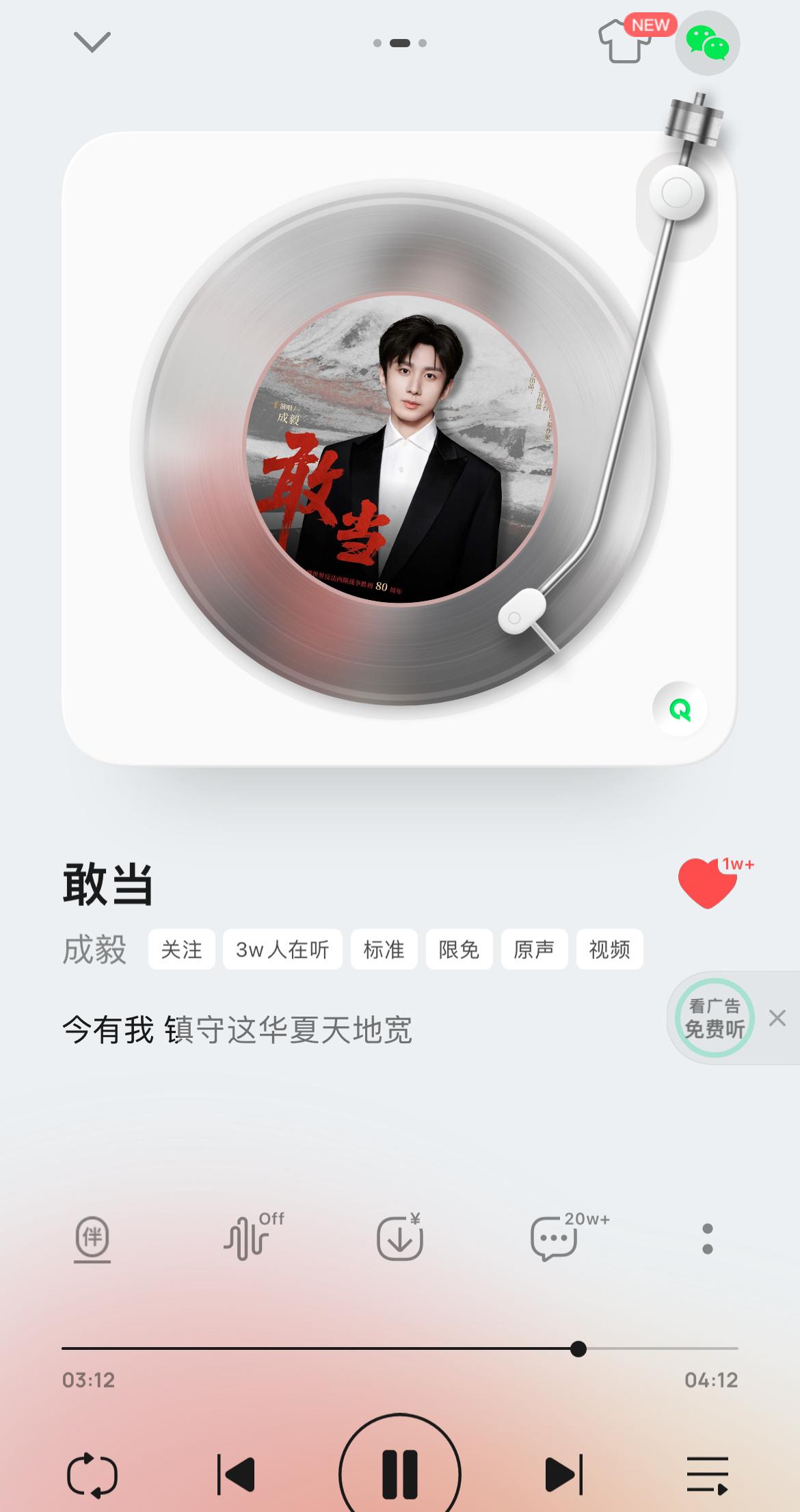800x1512 pixels.
Task: Open the three-dot more options menu
Action: pyautogui.click(x=708, y=1239)
